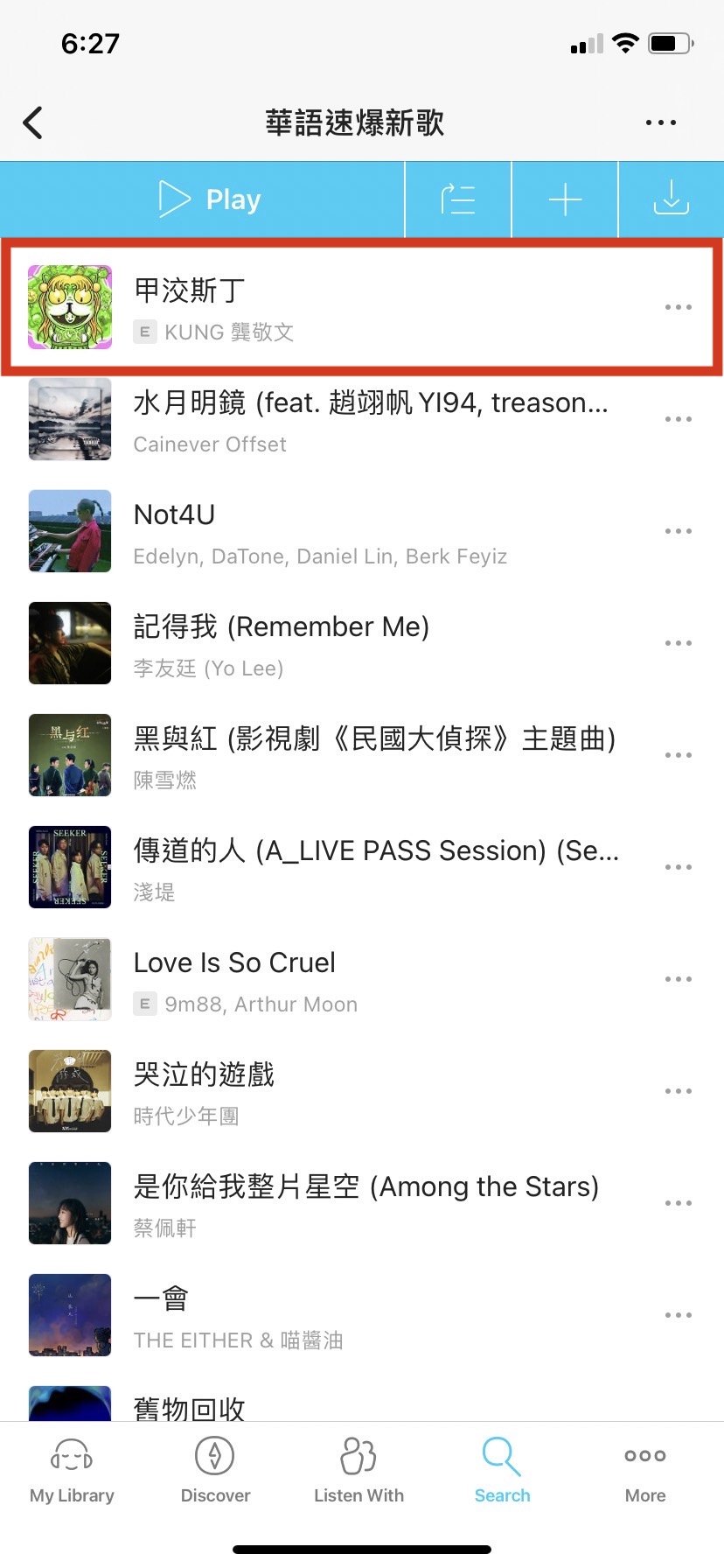724x1568 pixels.
Task: Select the song 黑與紅 by 陳雪燃
Action: tap(350, 756)
